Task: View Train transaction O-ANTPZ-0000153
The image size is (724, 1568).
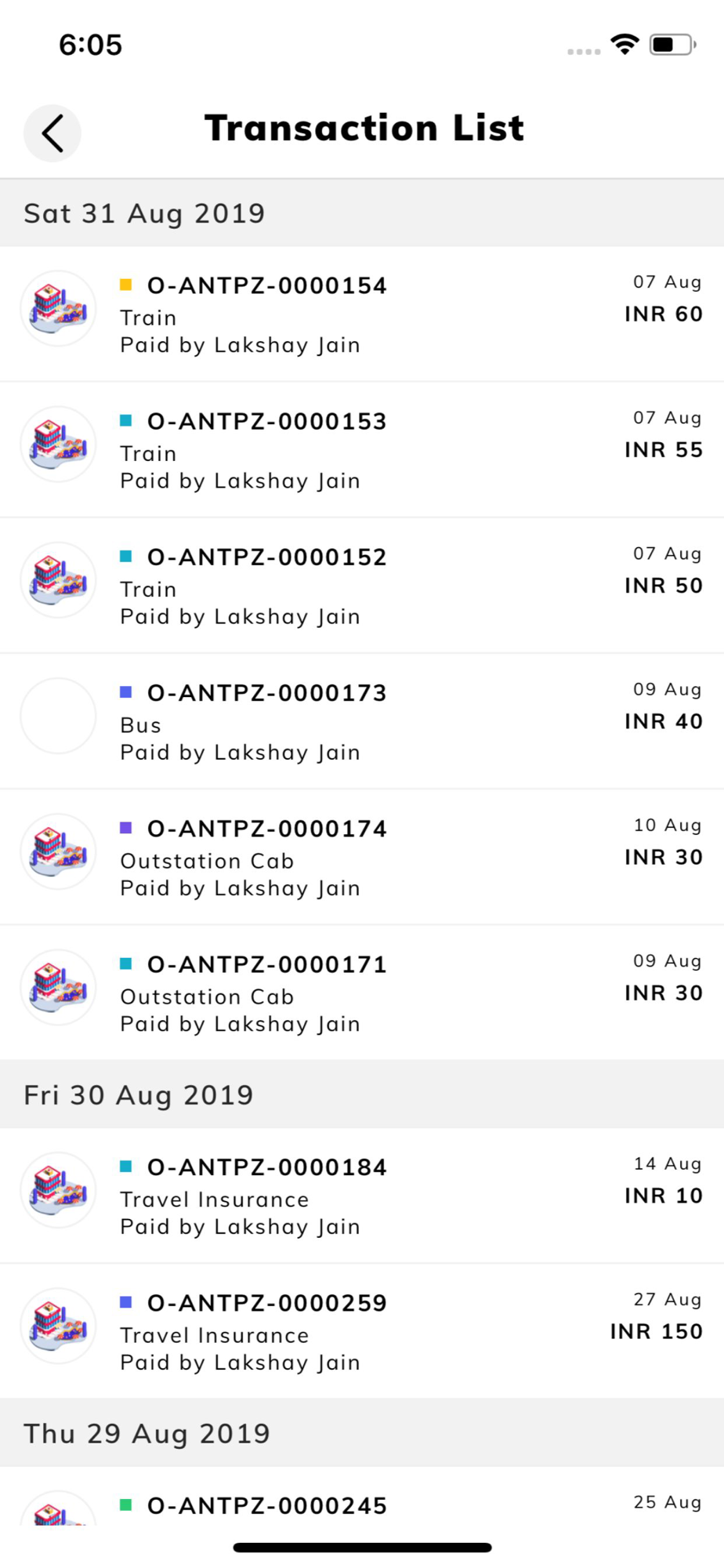Action: tap(362, 450)
